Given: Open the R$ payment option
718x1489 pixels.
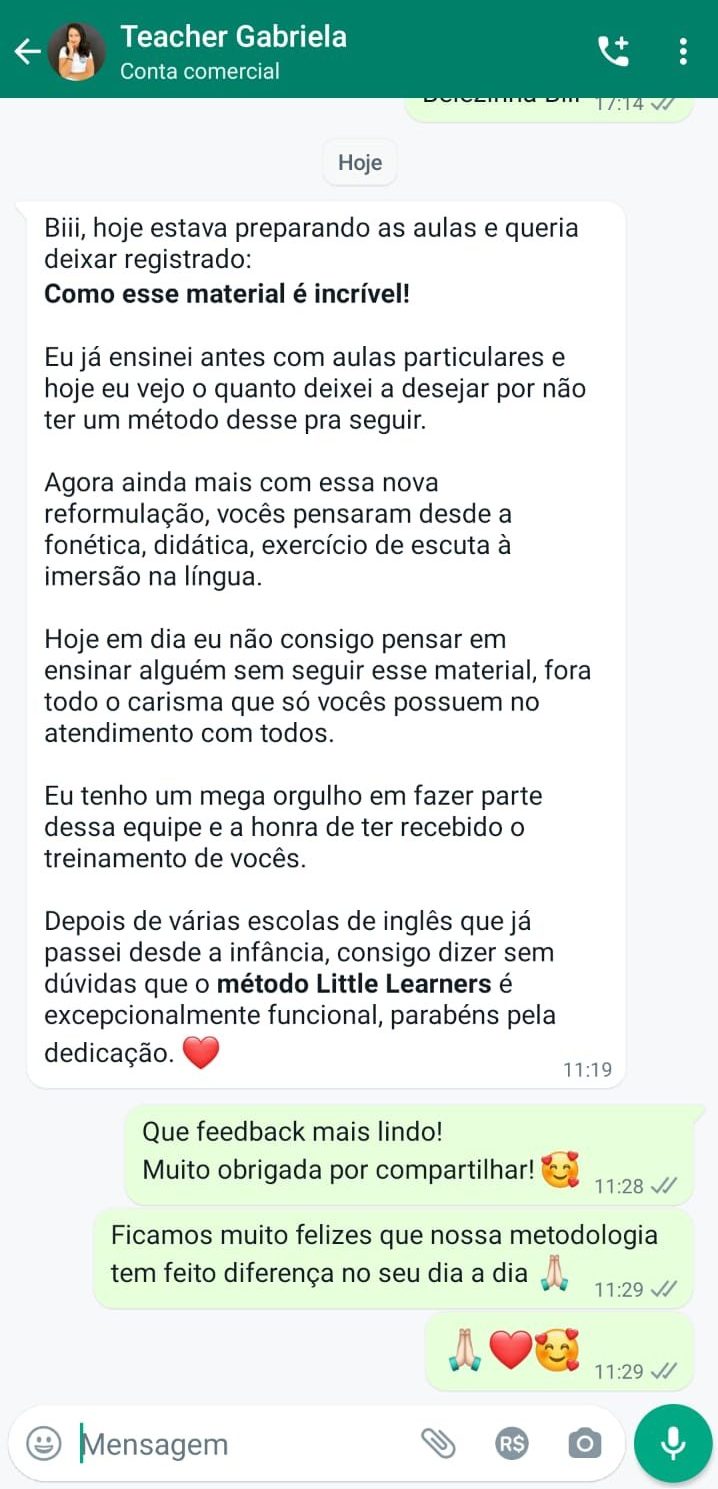Looking at the screenshot, I should [x=512, y=1443].
